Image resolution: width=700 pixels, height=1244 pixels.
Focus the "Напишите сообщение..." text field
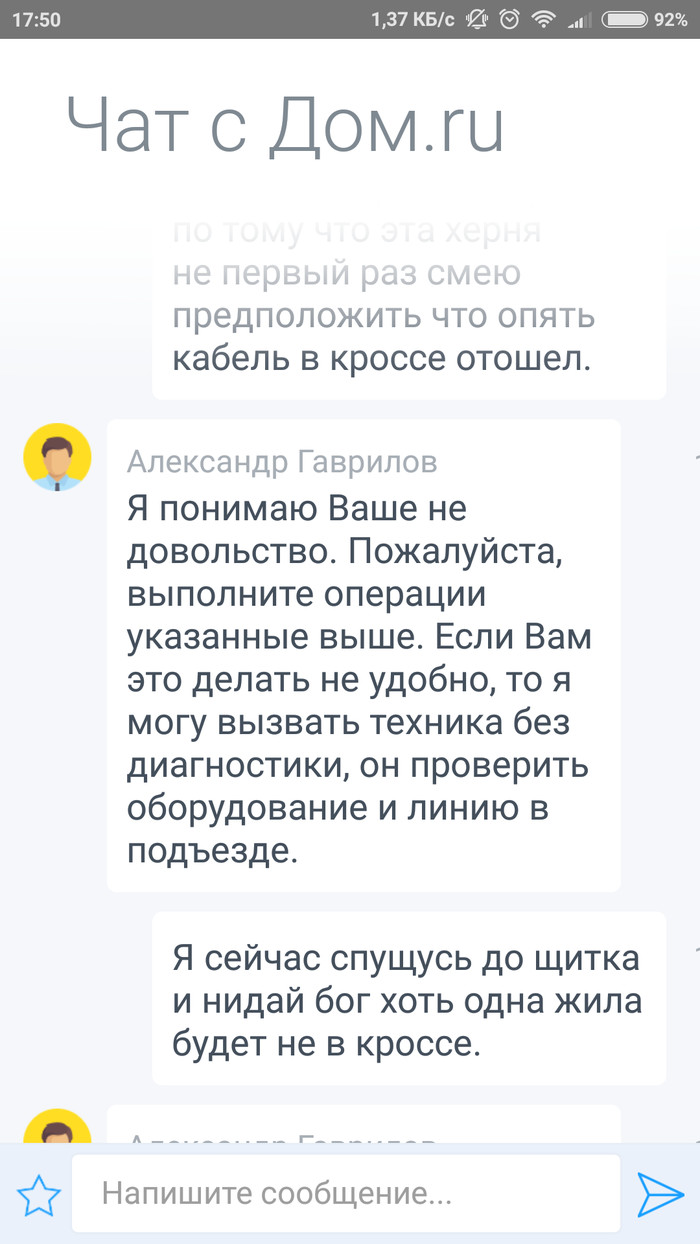pyautogui.click(x=345, y=1193)
